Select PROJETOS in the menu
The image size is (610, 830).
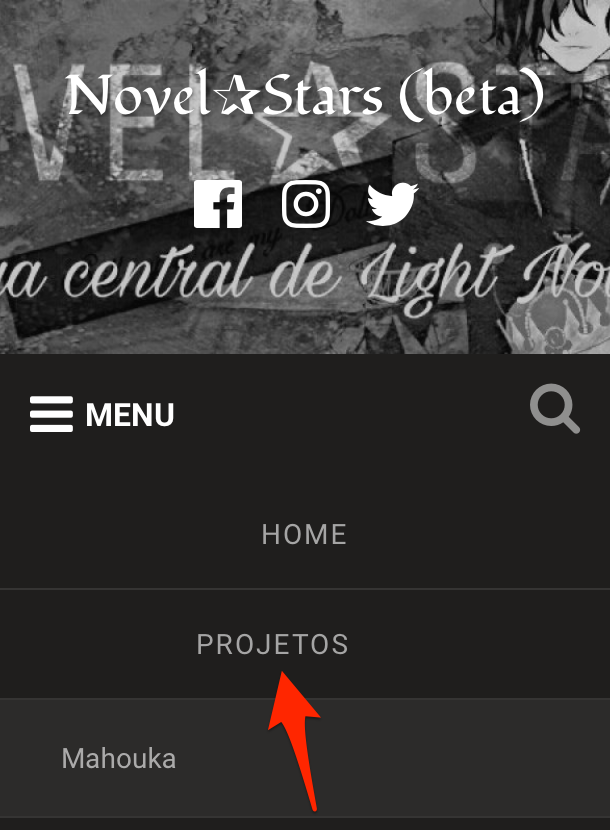pos(273,644)
